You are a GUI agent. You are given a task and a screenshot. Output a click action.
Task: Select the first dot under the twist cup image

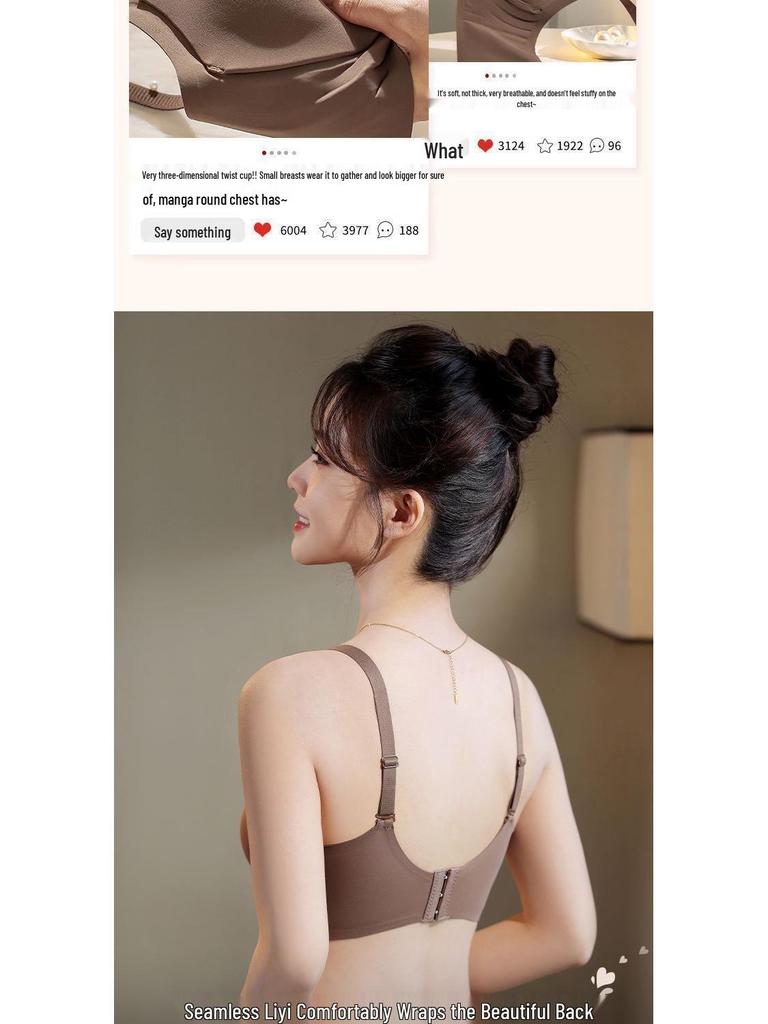pos(264,152)
